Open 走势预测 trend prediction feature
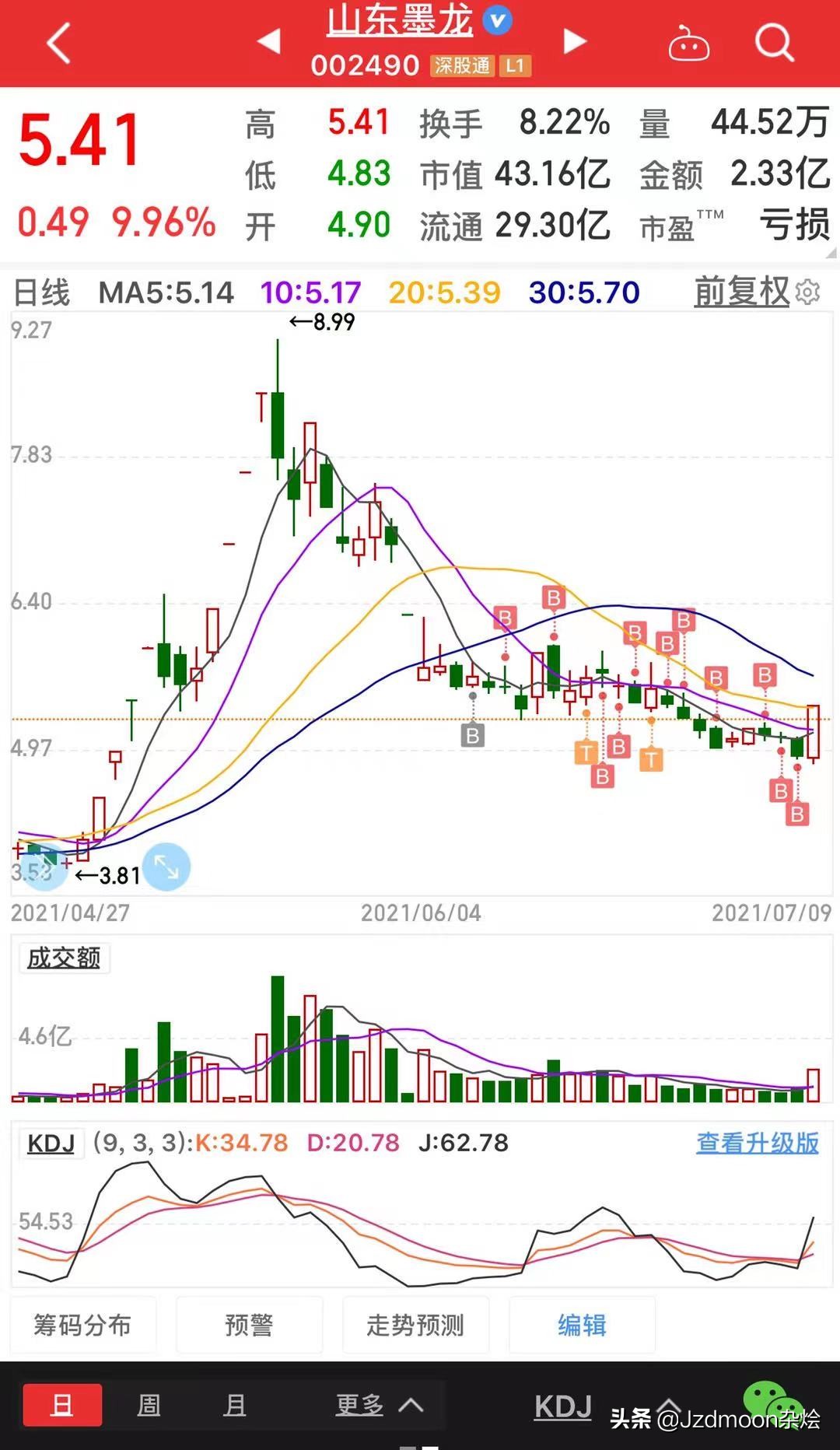Screen dimensions: 840x1450 (416, 1325)
